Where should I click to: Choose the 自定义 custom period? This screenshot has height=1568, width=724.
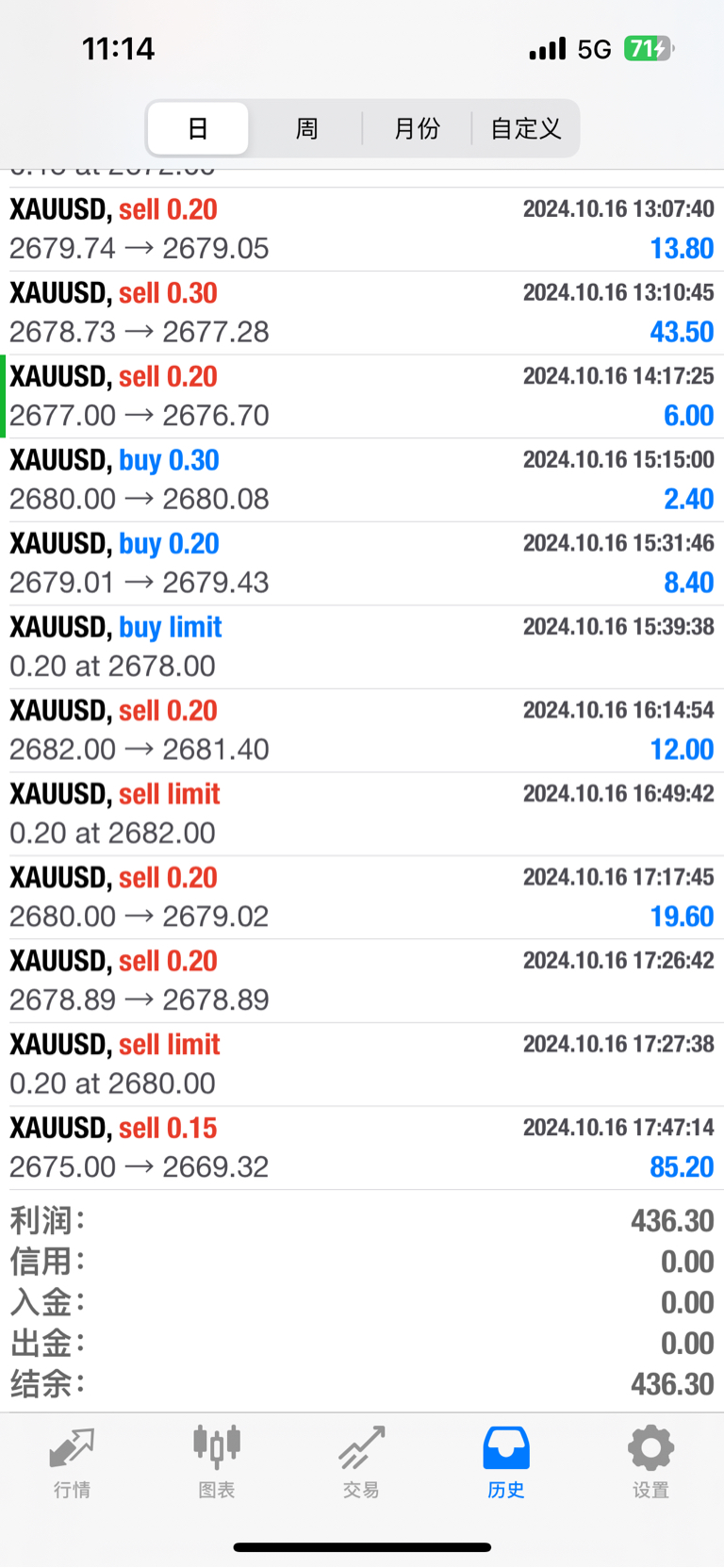click(525, 128)
